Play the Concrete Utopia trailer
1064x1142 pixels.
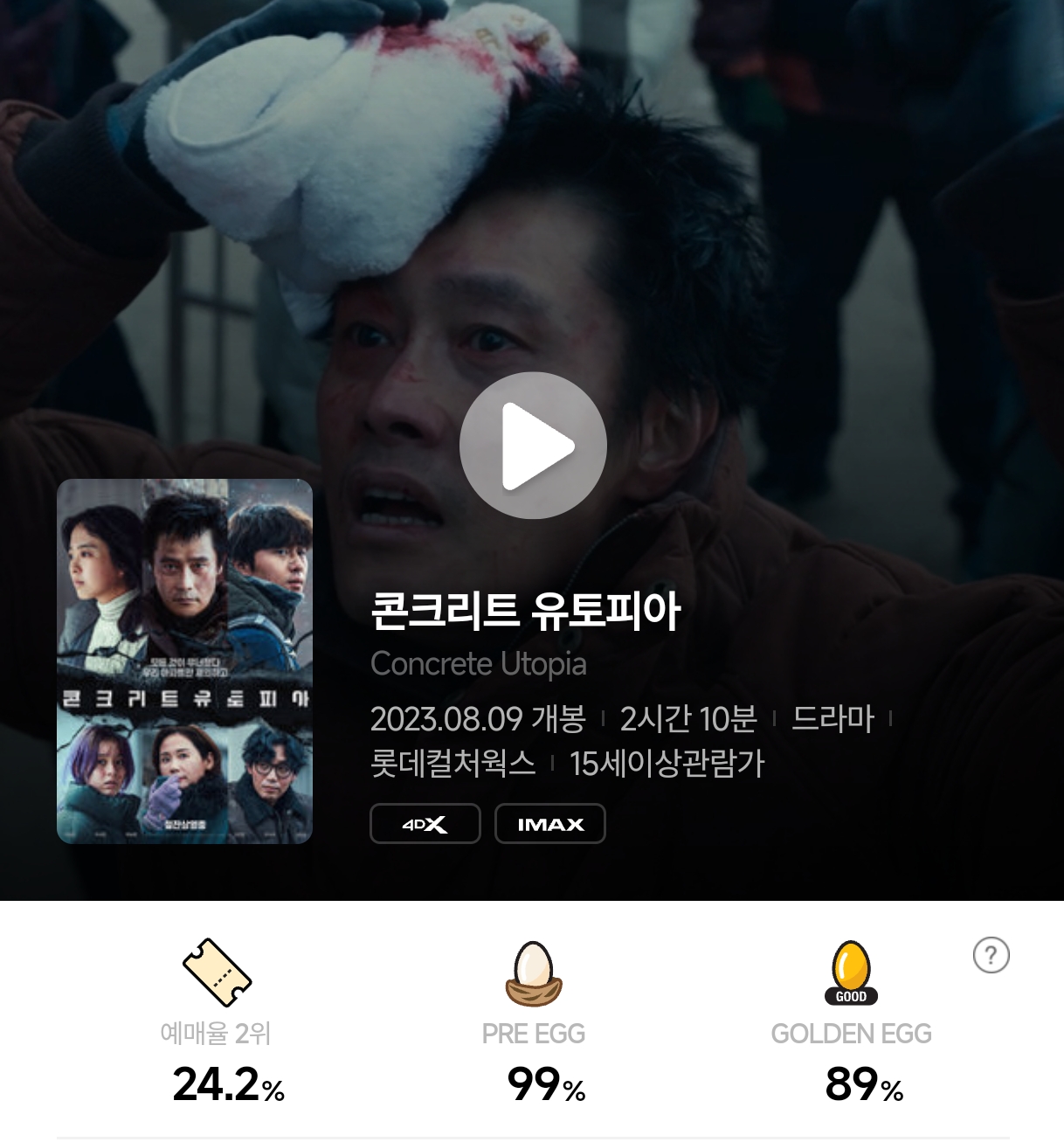tap(533, 446)
